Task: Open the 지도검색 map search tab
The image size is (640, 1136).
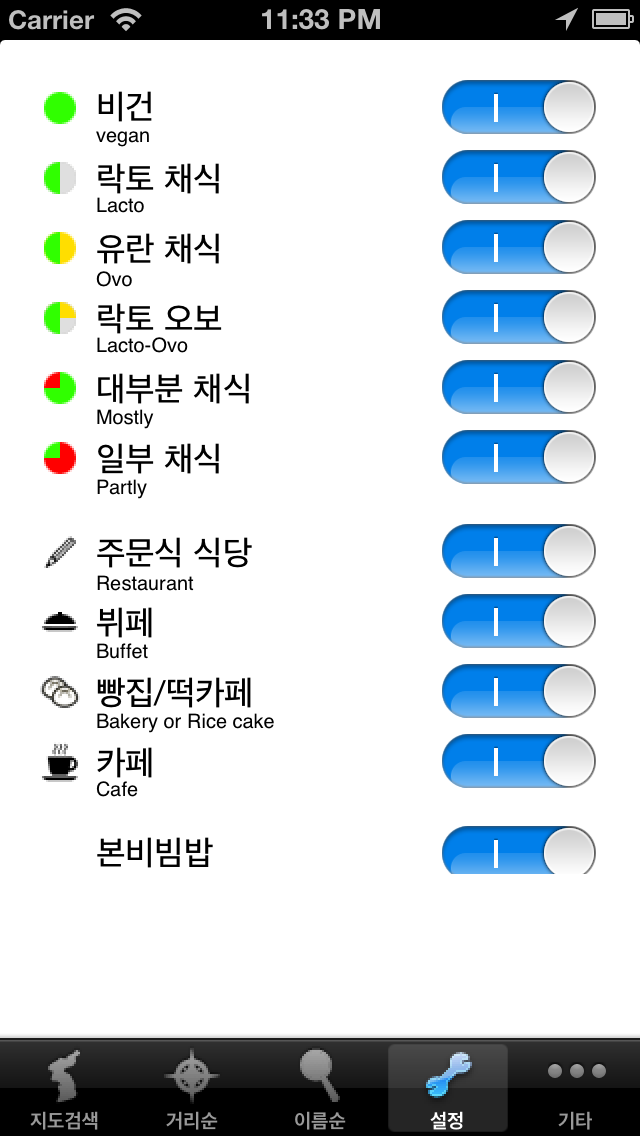Action: coord(64,1089)
